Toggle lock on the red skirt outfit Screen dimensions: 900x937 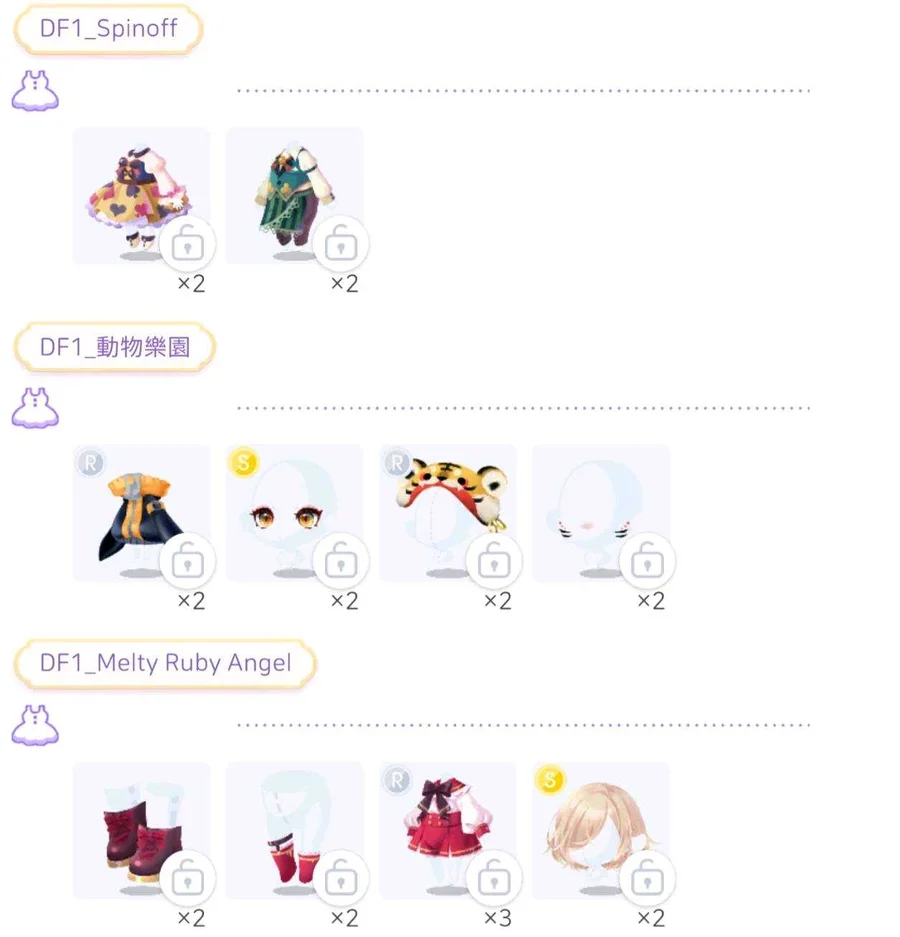pyautogui.click(x=494, y=879)
